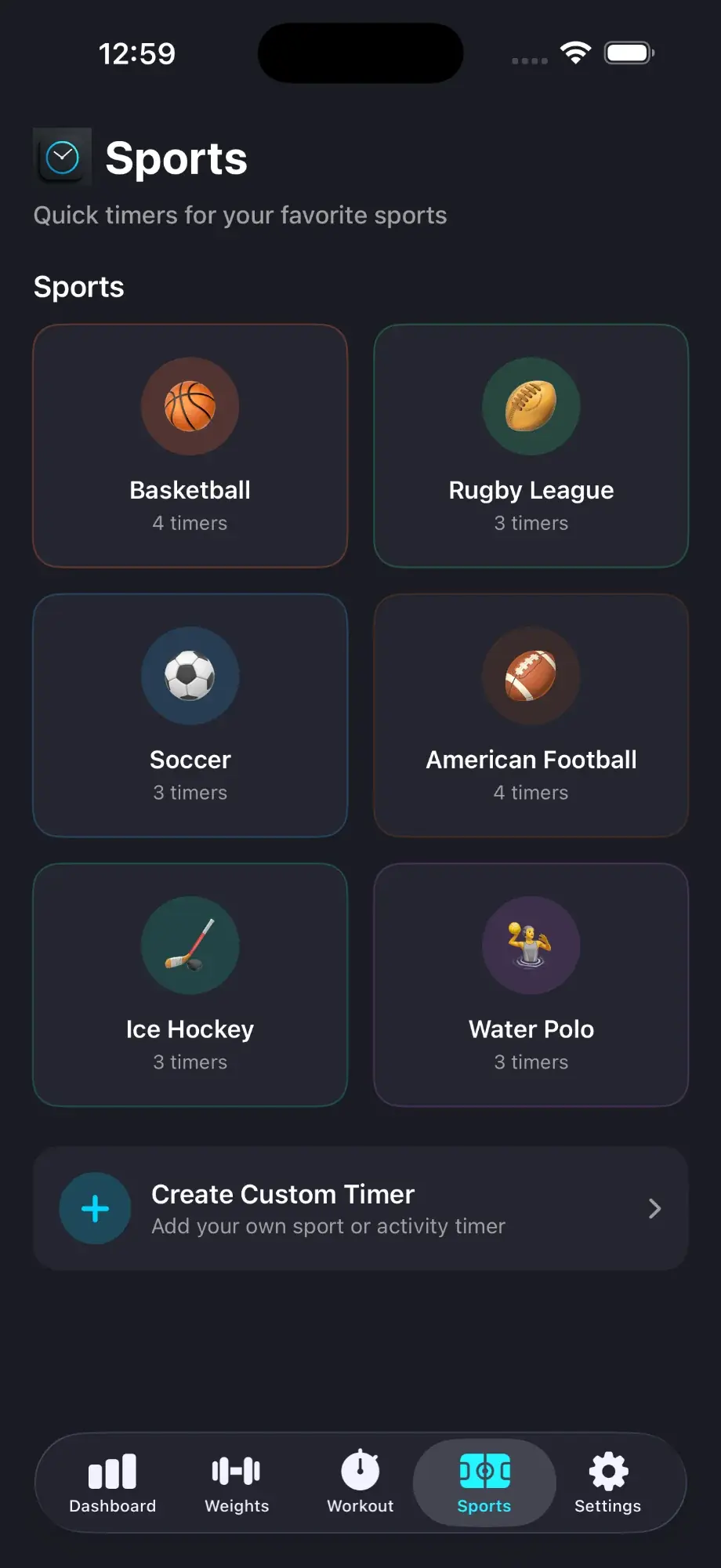Tap the Rugby League ball icon
The height and width of the screenshot is (1568, 721).
tap(531, 406)
